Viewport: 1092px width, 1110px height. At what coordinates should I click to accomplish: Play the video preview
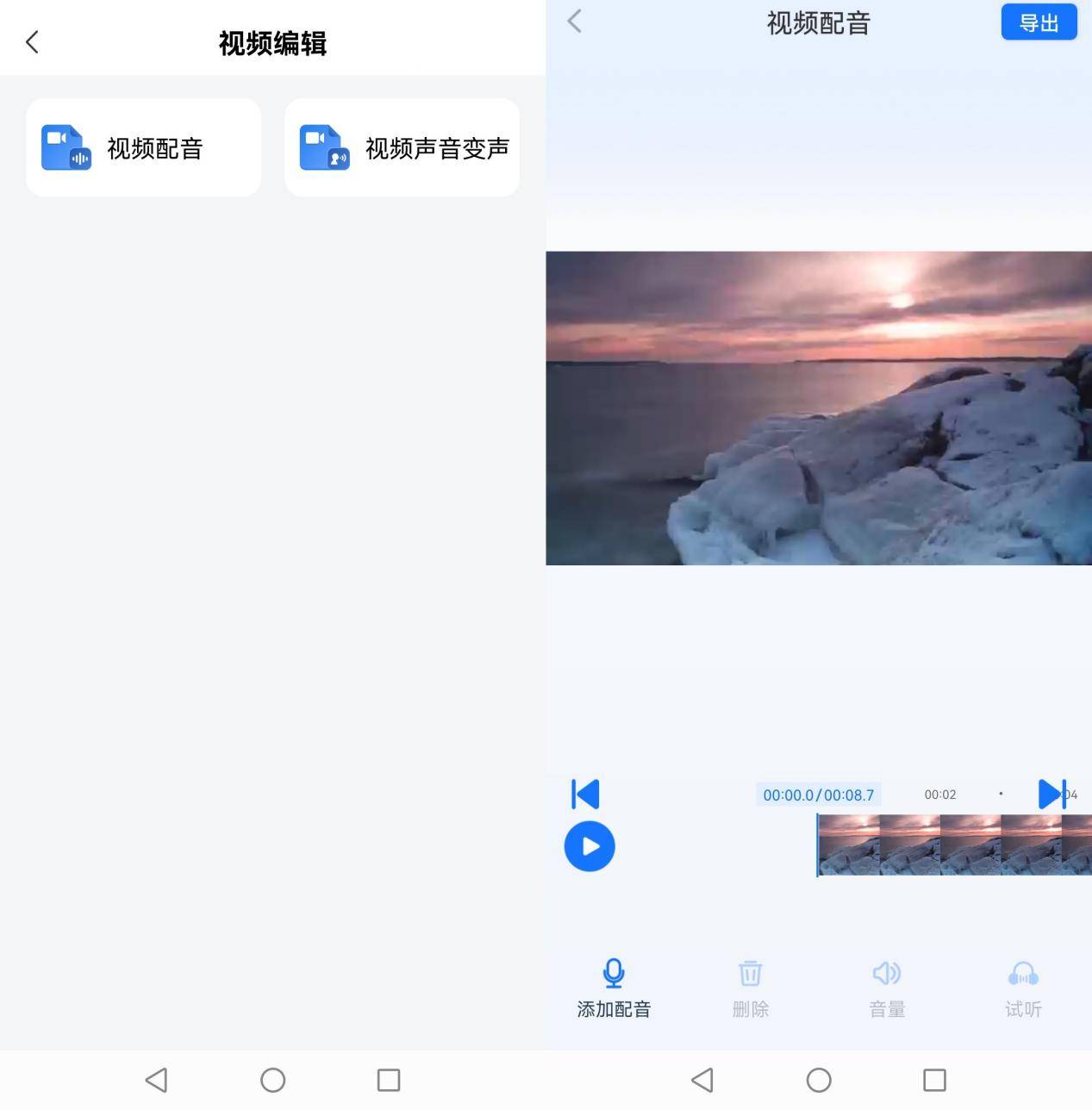pyautogui.click(x=590, y=846)
